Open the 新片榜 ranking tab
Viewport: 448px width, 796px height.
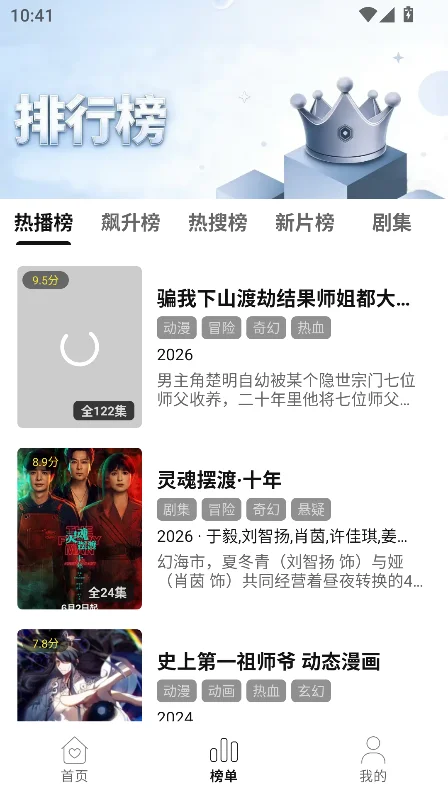(x=305, y=222)
